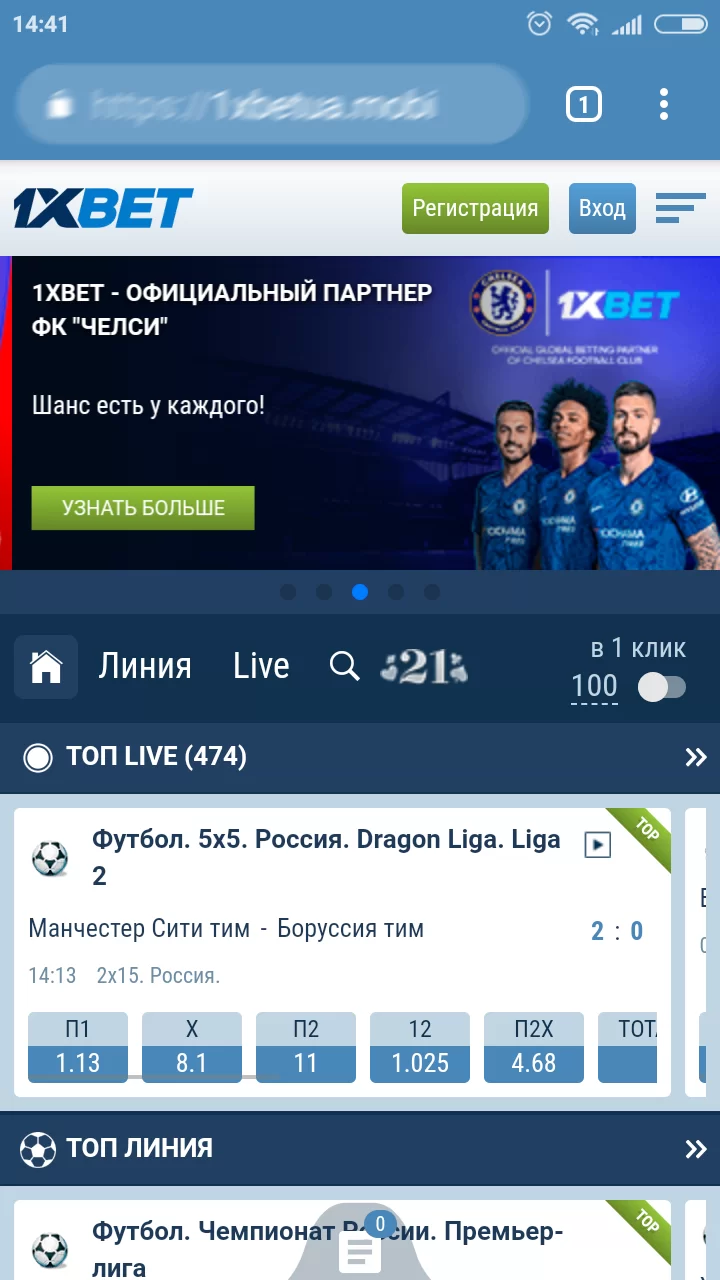This screenshot has width=720, height=1280.
Task: Open search using the magnifier icon
Action: click(x=344, y=666)
